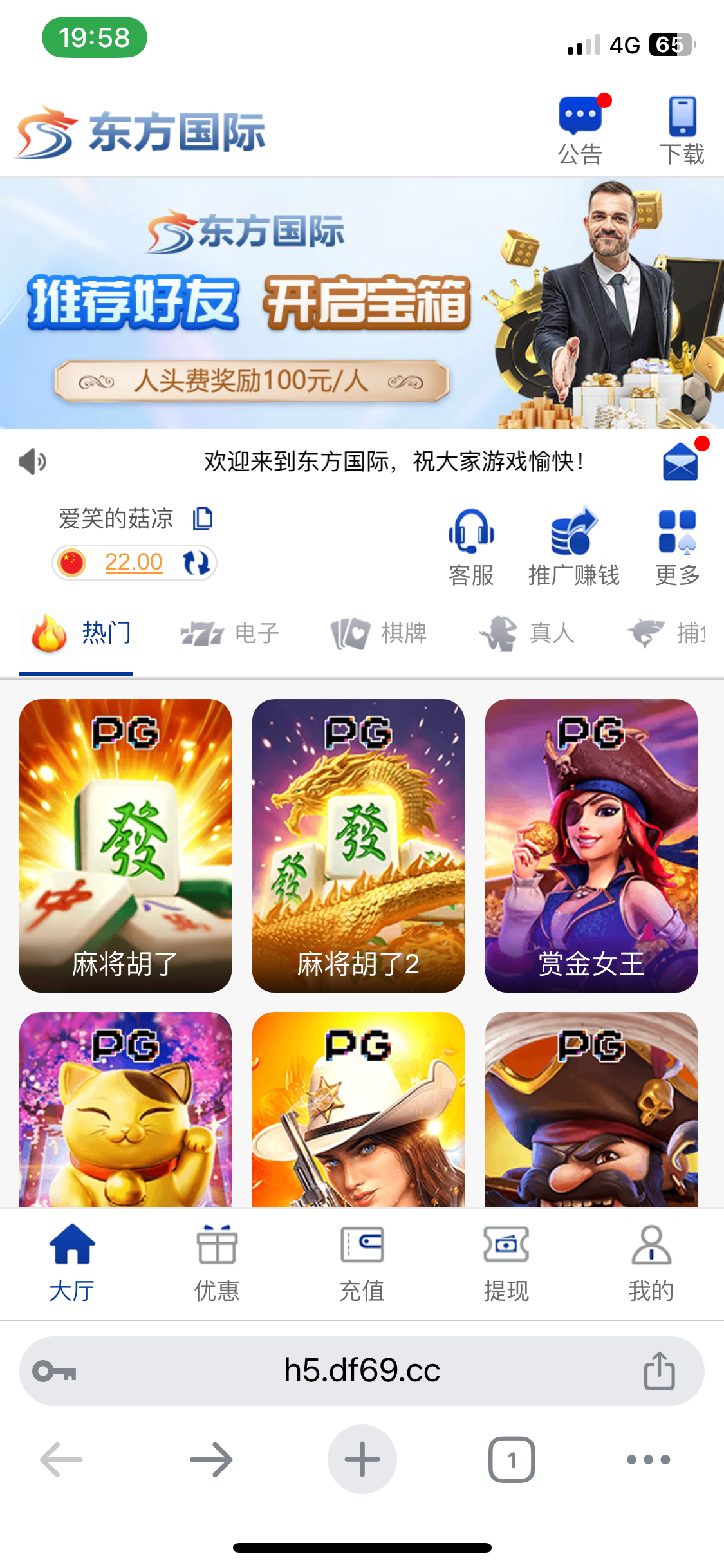Screen dimensions: 724x1568
Task: Open the 充值 deposit tab
Action: (x=362, y=1263)
